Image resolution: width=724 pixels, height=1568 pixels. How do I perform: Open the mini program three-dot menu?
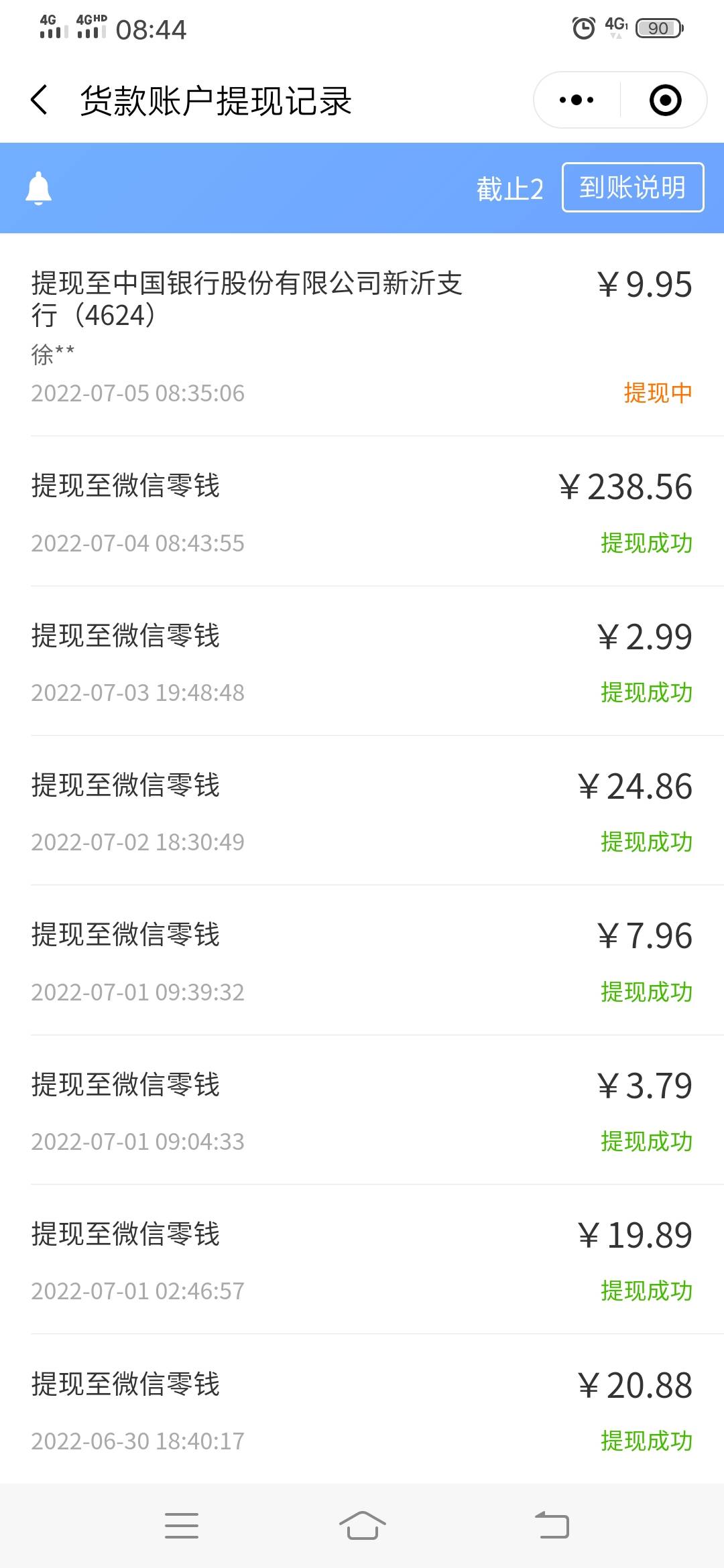point(577,101)
